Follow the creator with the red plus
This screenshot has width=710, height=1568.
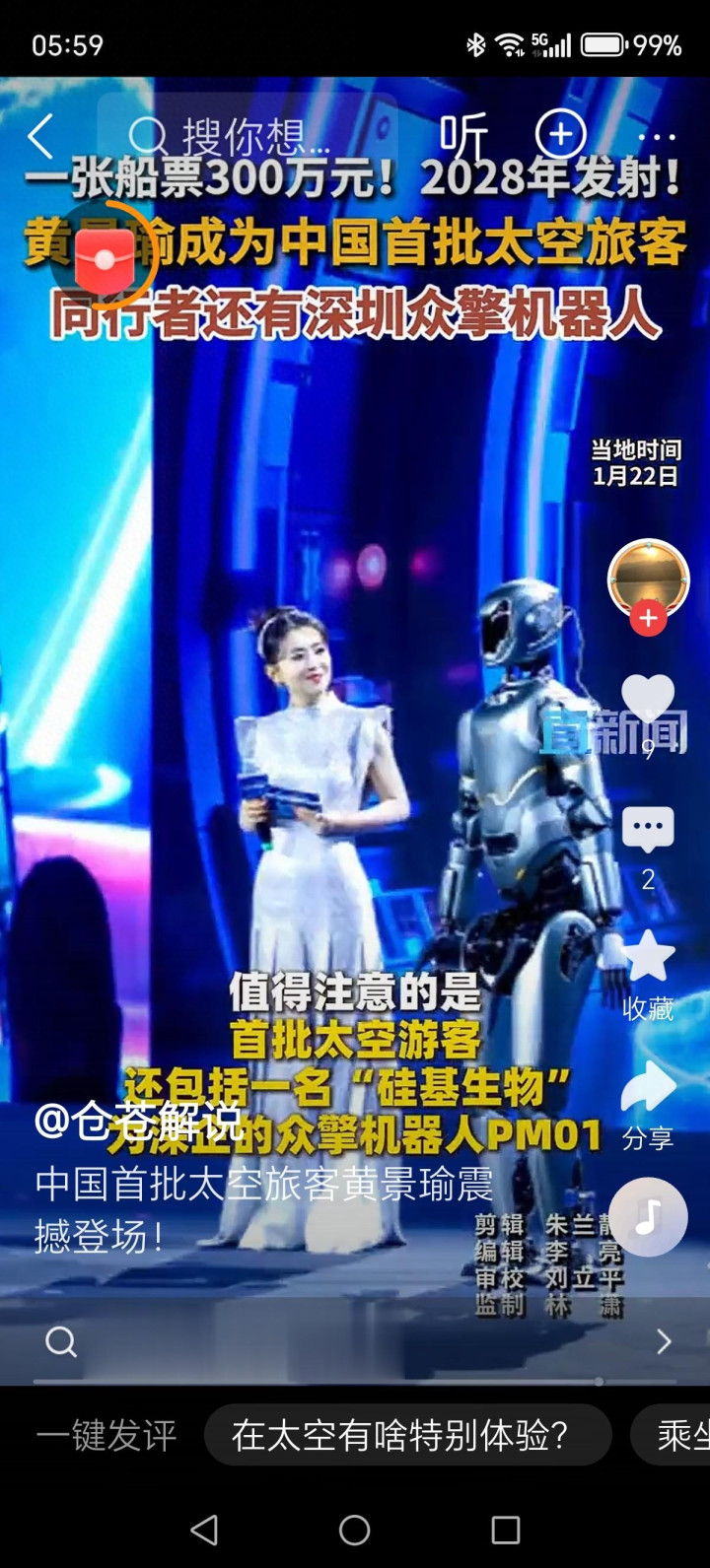point(648,618)
